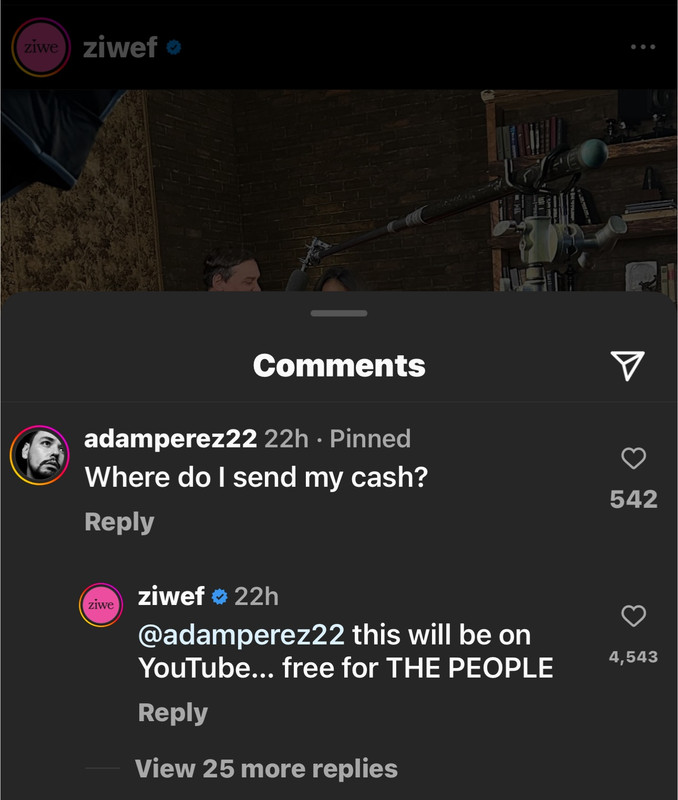Open the adamperez22 username link
678x800 pixels.
coord(170,439)
